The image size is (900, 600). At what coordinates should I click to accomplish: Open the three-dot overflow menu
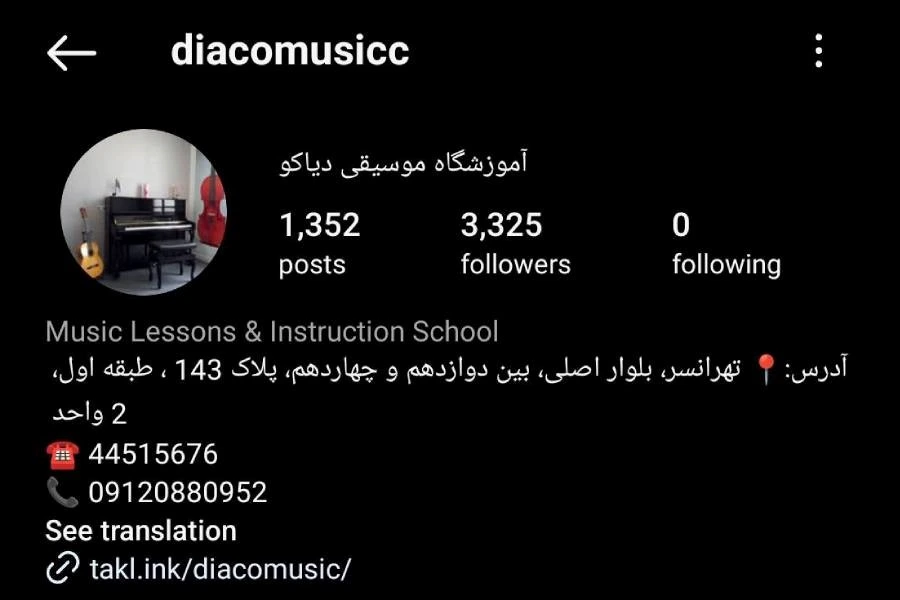tap(819, 51)
